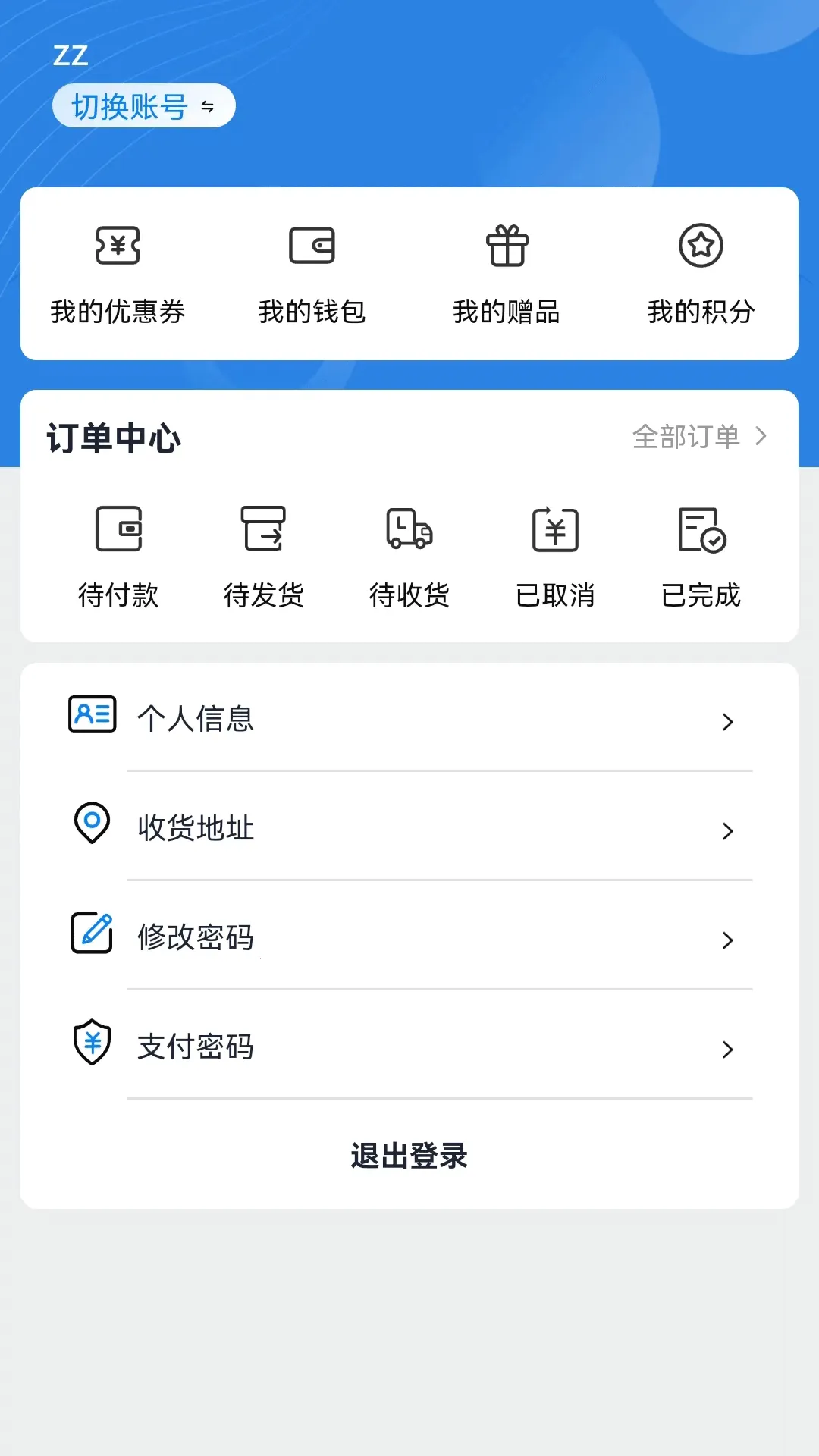Click the 个人信息 ID card icon
Screen dimensions: 819x1456
[92, 713]
